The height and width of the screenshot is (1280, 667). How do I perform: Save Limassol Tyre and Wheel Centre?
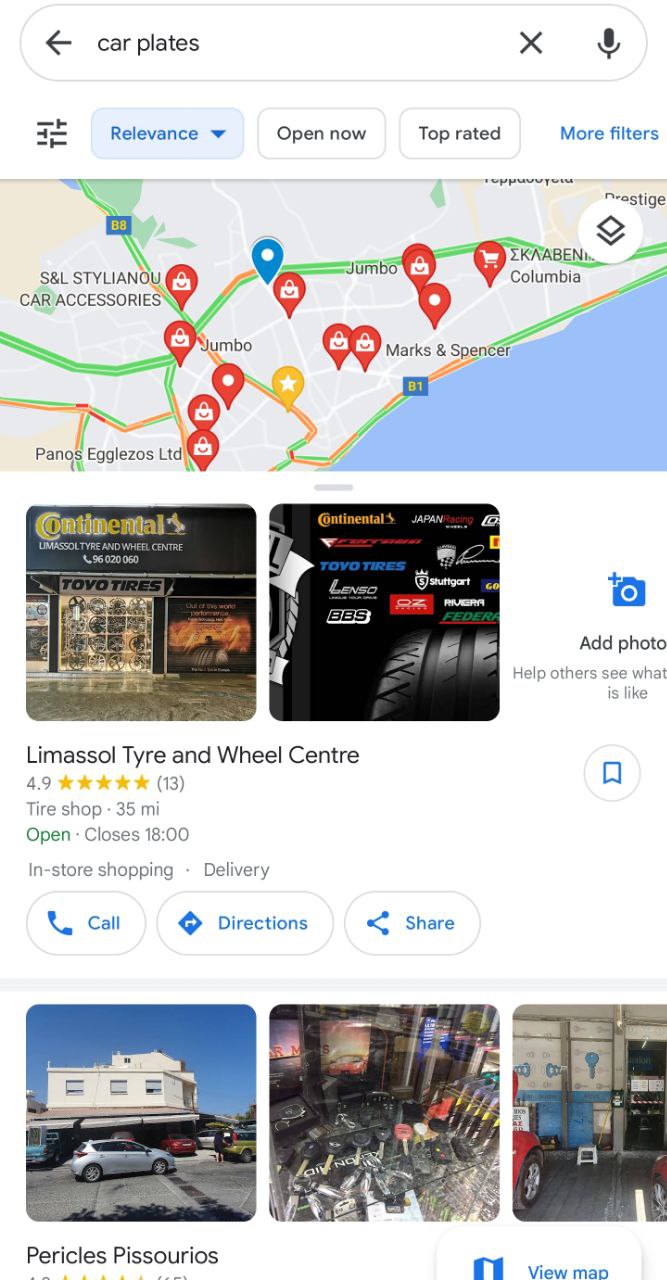coord(612,773)
